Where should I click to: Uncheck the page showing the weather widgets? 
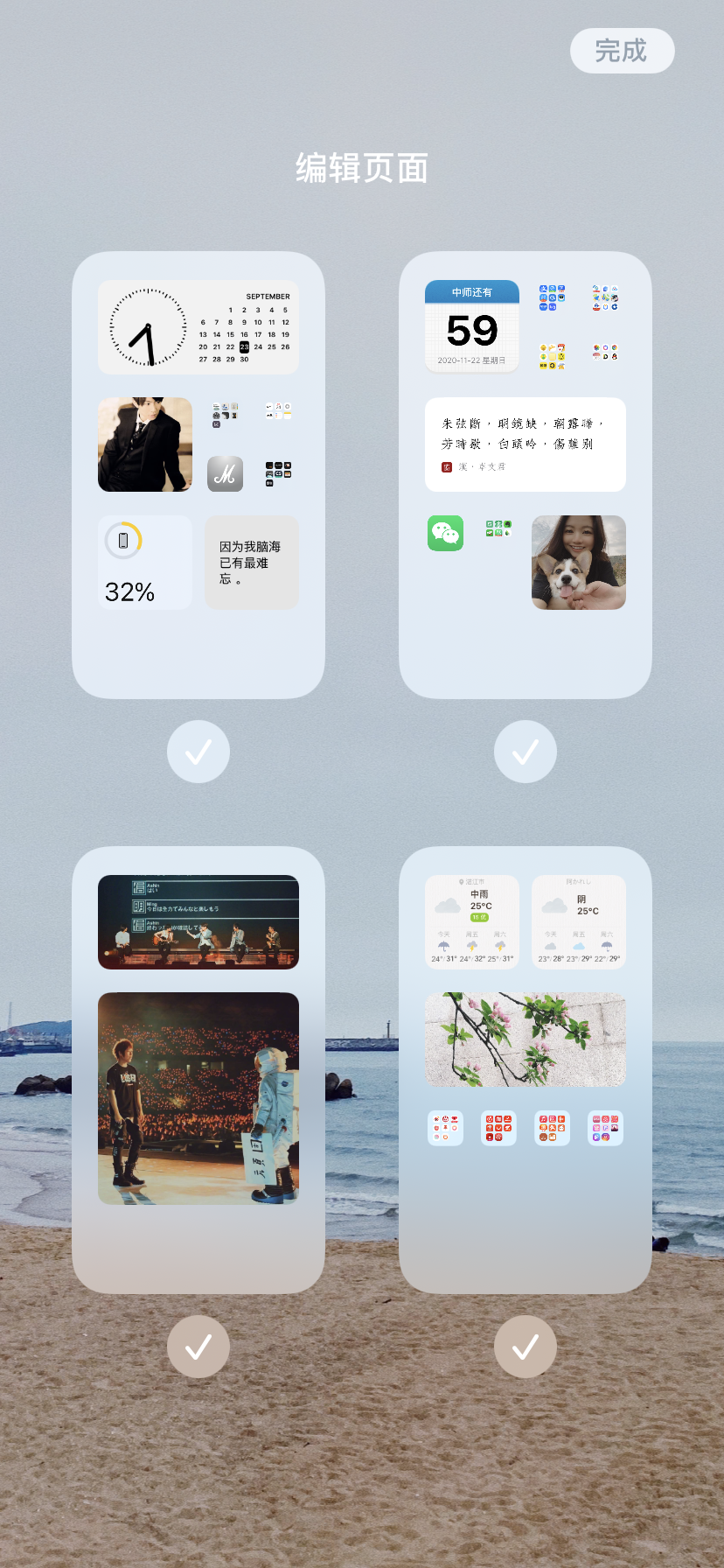pyautogui.click(x=525, y=1347)
